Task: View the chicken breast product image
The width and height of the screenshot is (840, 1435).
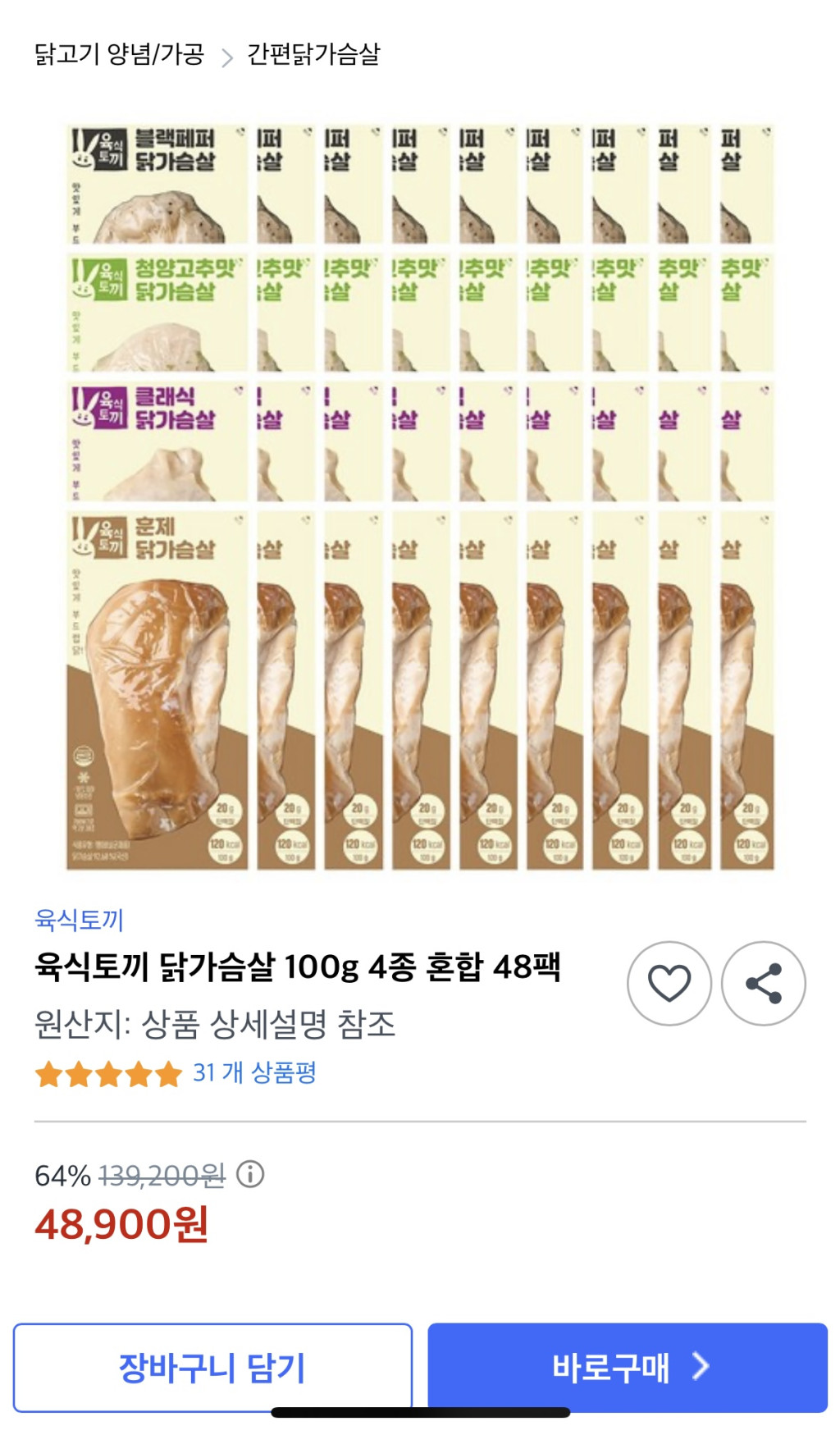Action: point(420,496)
